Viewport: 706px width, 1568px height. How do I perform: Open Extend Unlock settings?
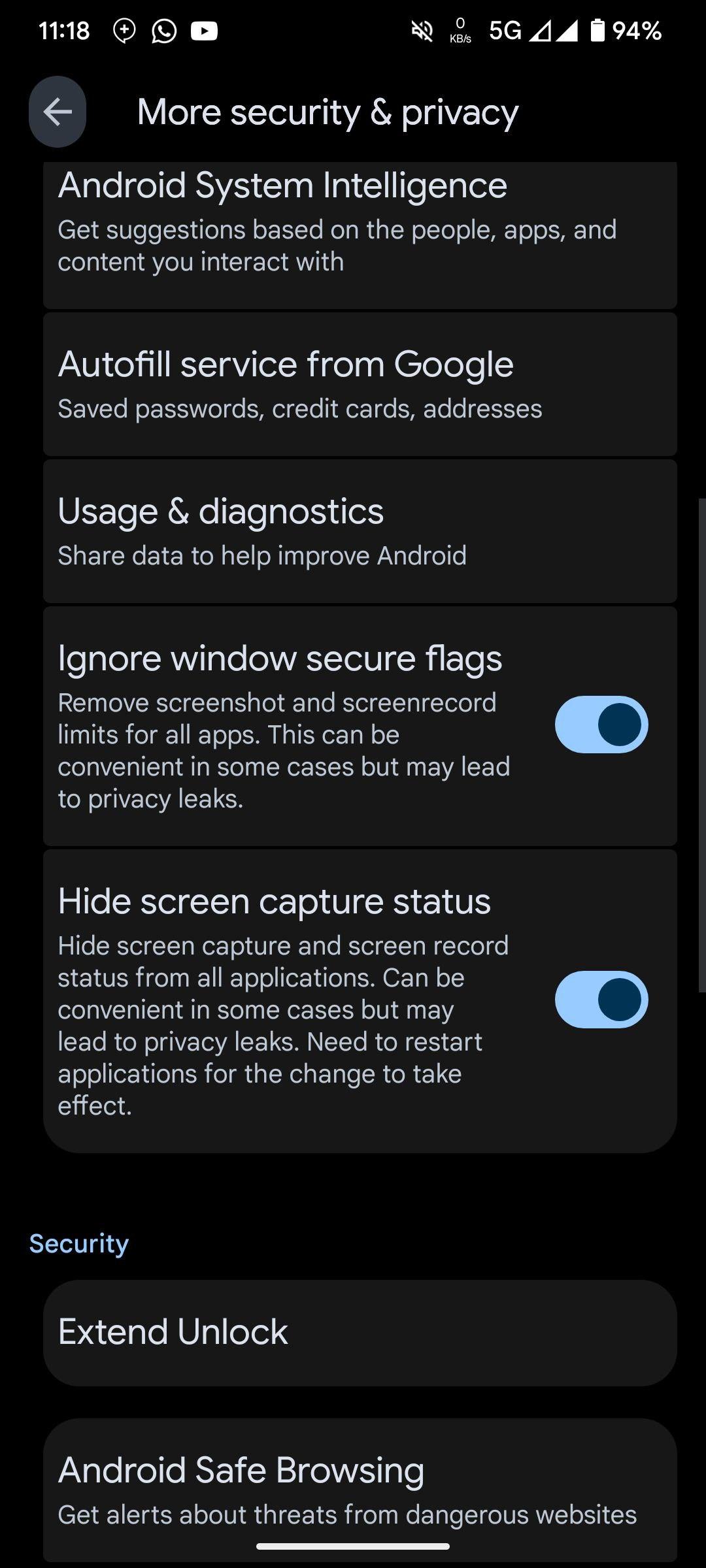360,1333
